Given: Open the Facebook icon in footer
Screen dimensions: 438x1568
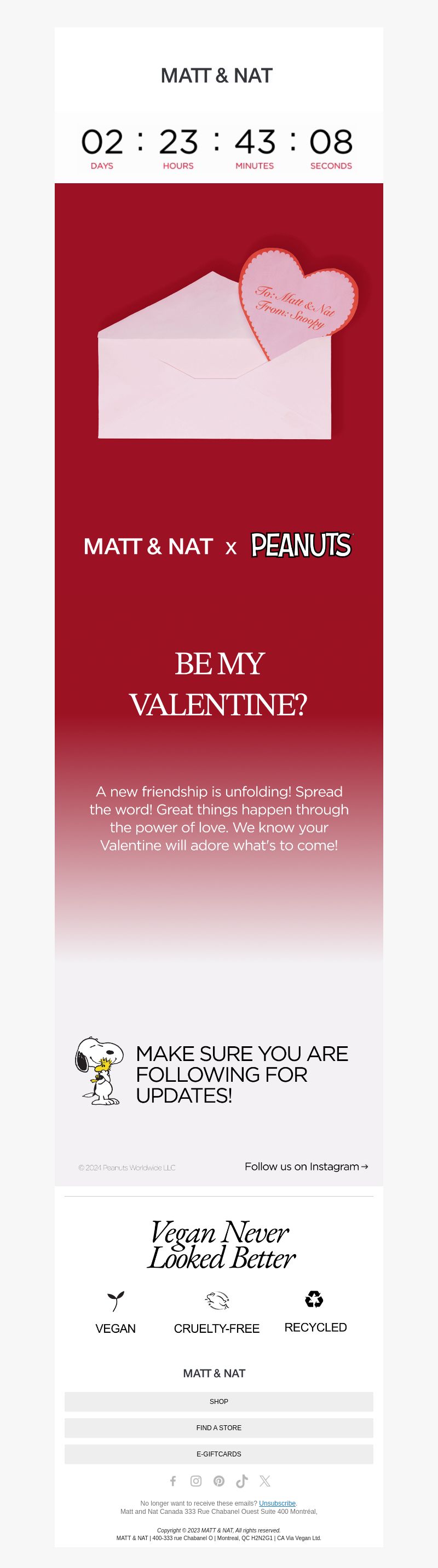Looking at the screenshot, I should 173,1481.
